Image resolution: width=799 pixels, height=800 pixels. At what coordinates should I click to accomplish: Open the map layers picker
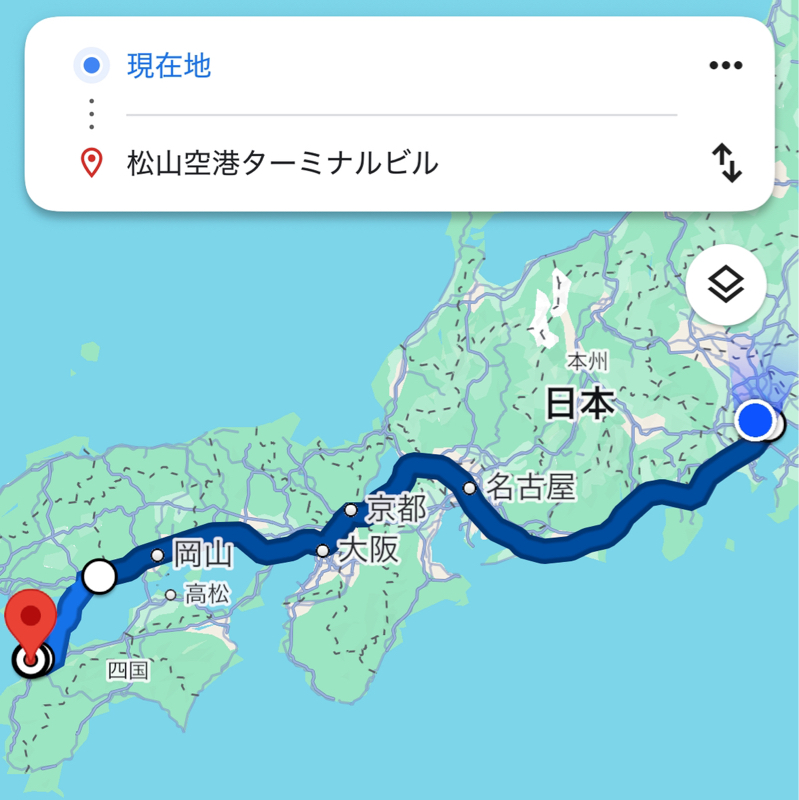(727, 284)
